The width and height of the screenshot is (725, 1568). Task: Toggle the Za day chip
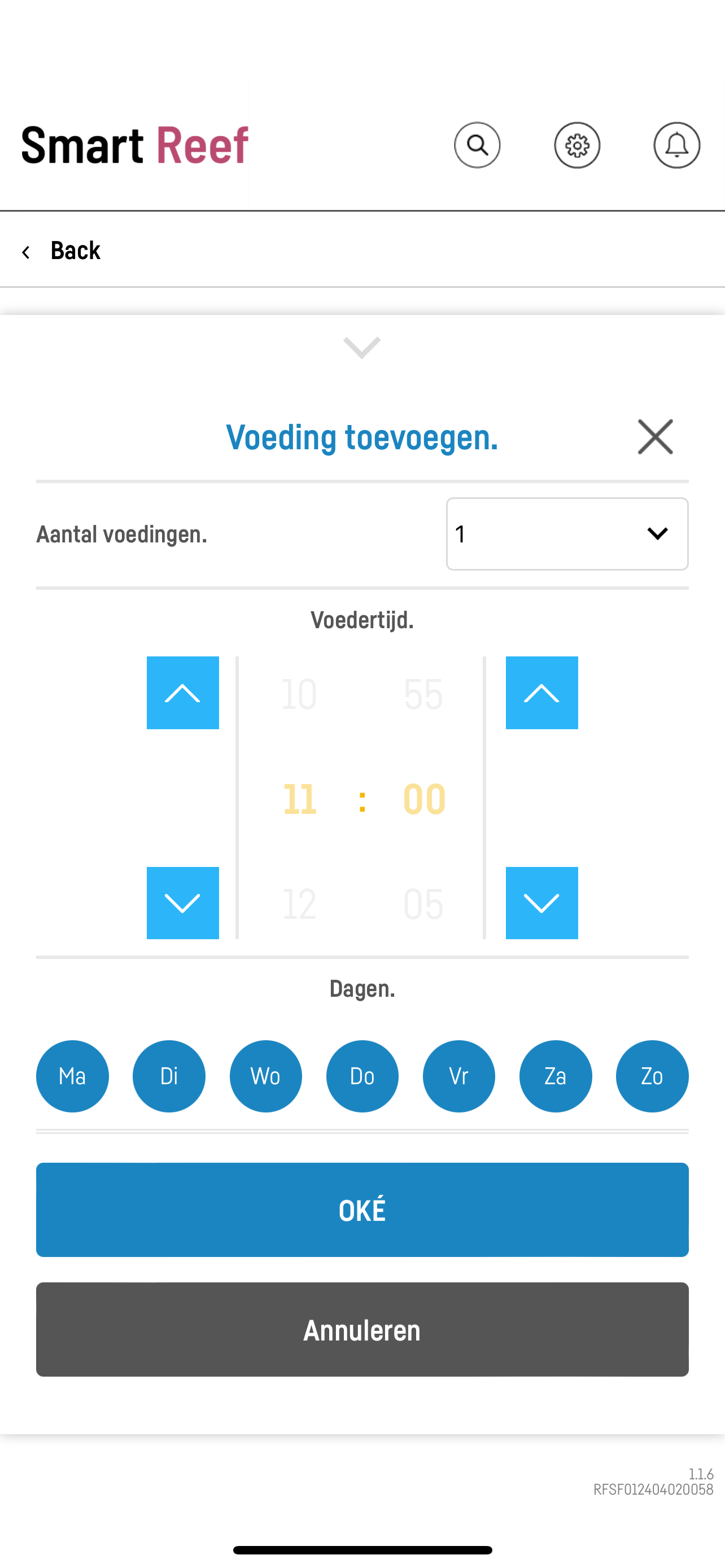click(x=555, y=1076)
